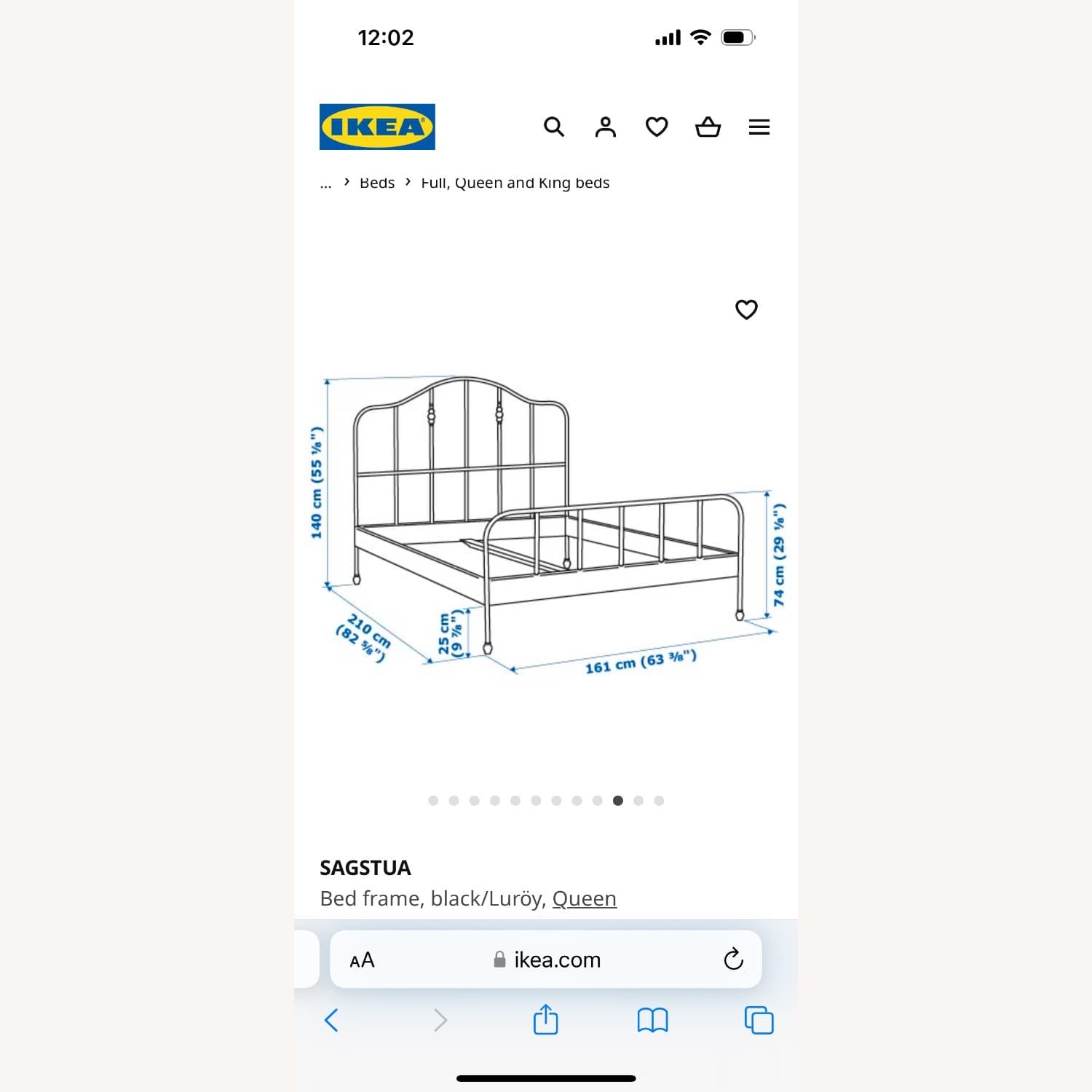
Task: Open the account profile icon
Action: (x=605, y=127)
